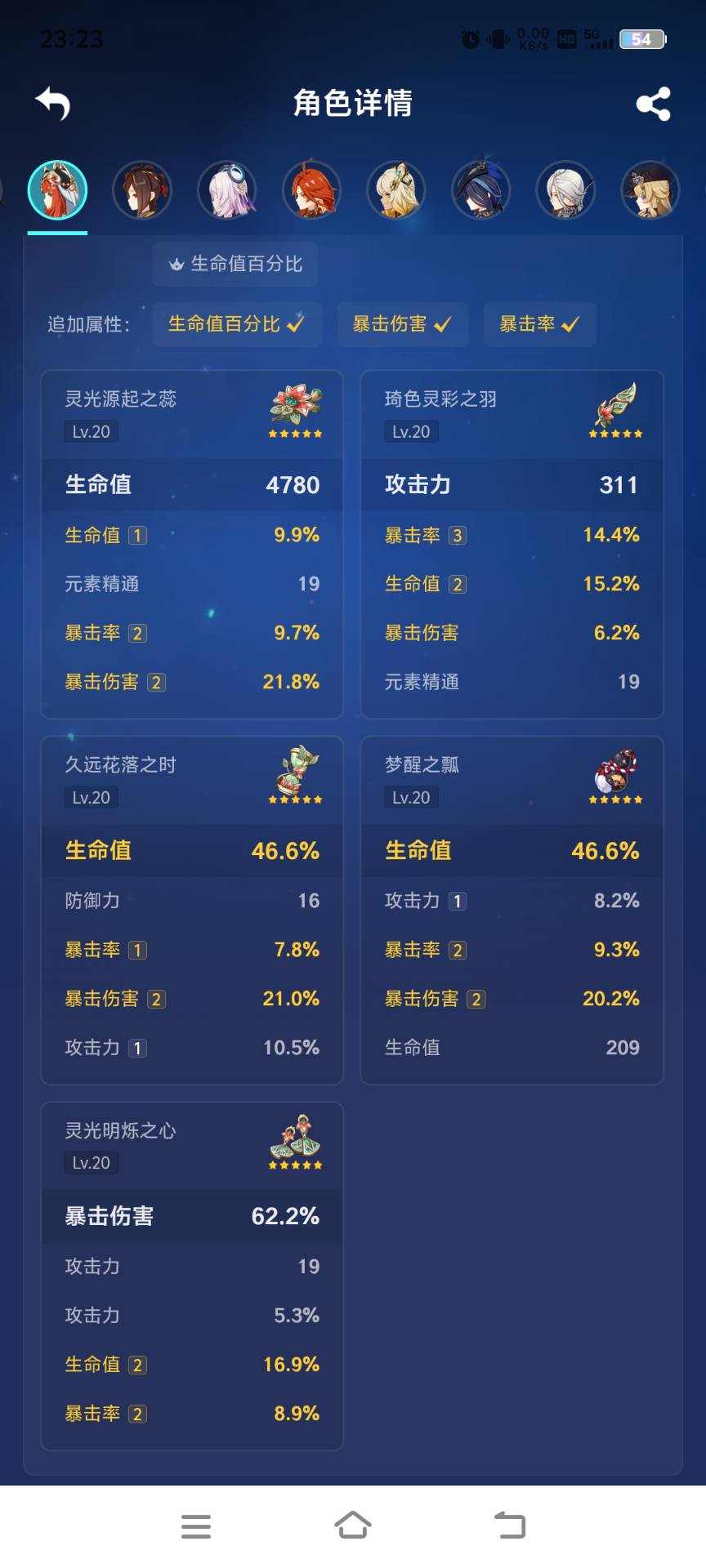
Task: View the 久远花落之时 artifact card
Action: (x=192, y=910)
